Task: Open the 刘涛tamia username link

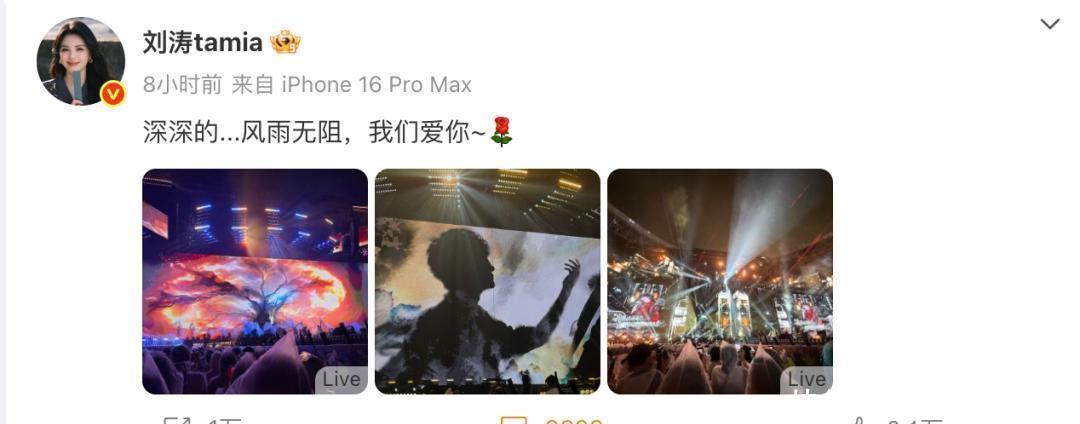Action: [x=203, y=42]
